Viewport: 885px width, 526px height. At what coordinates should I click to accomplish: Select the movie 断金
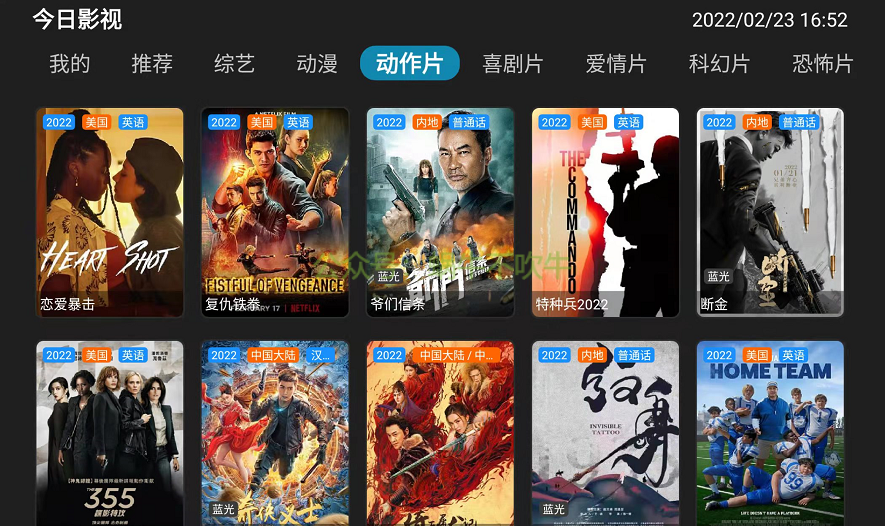coord(770,212)
